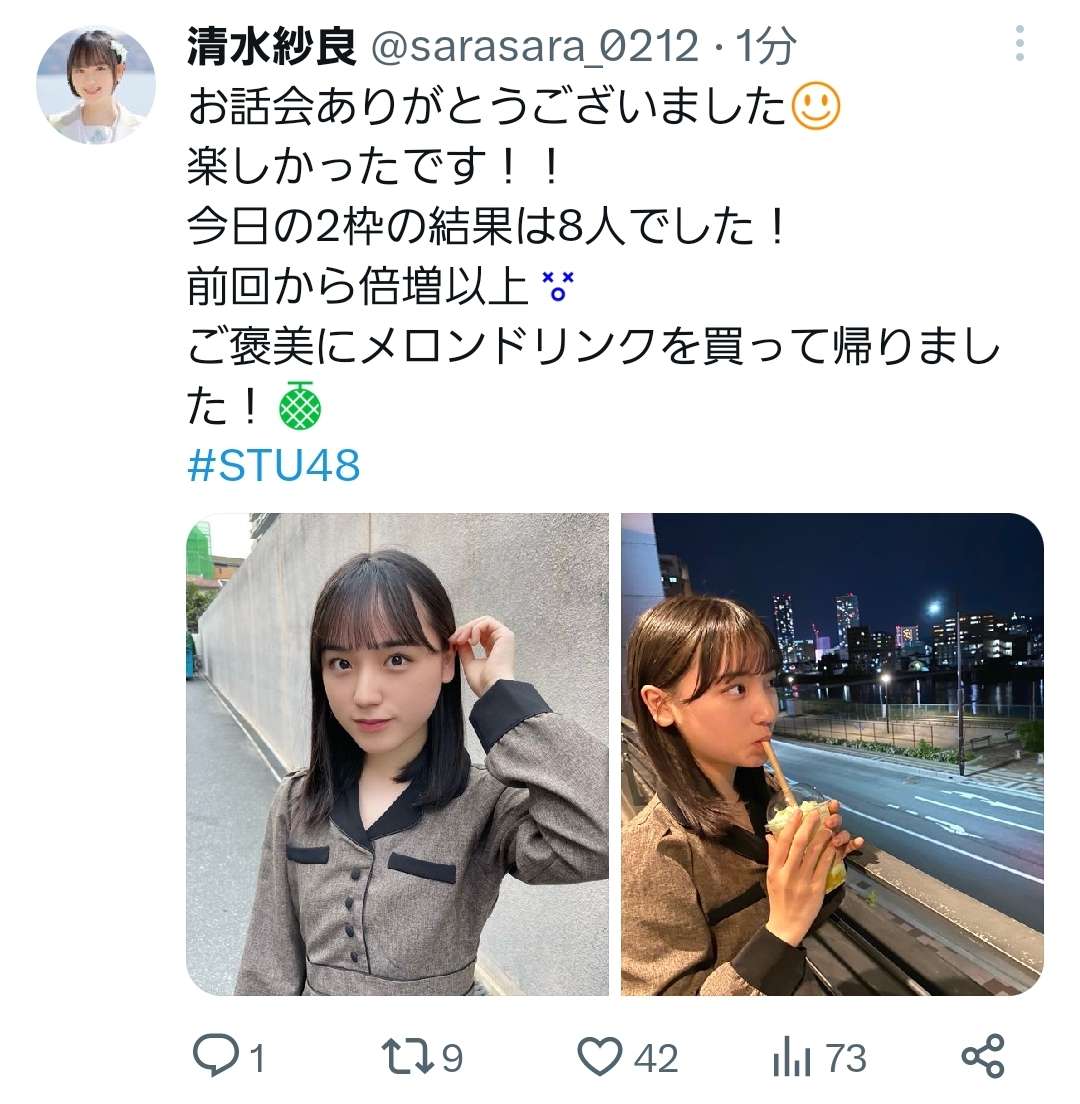Open the tweet's three-dot overflow menu
The width and height of the screenshot is (1080, 1104).
pos(1019,44)
